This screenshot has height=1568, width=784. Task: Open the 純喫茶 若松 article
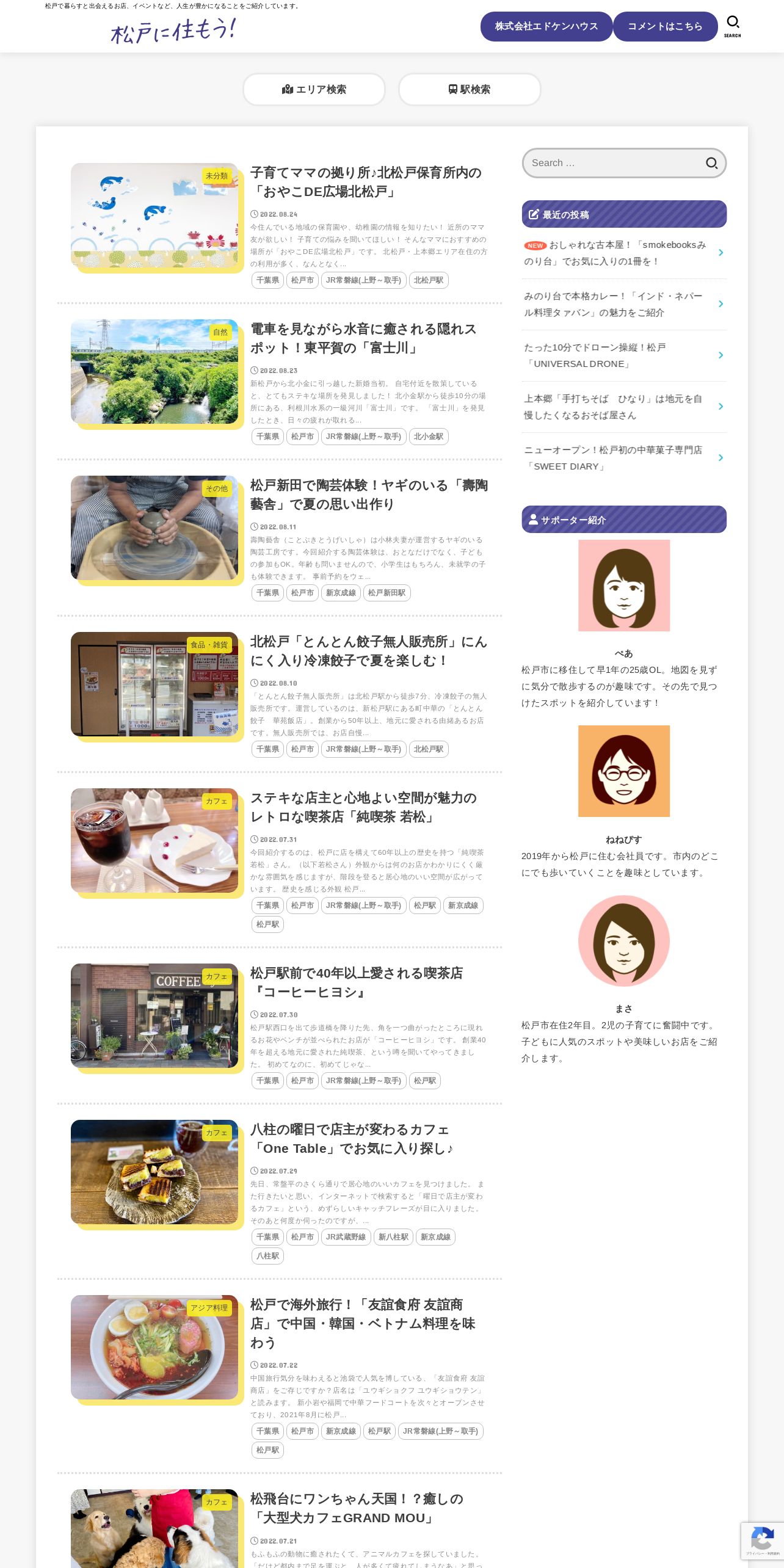click(363, 807)
